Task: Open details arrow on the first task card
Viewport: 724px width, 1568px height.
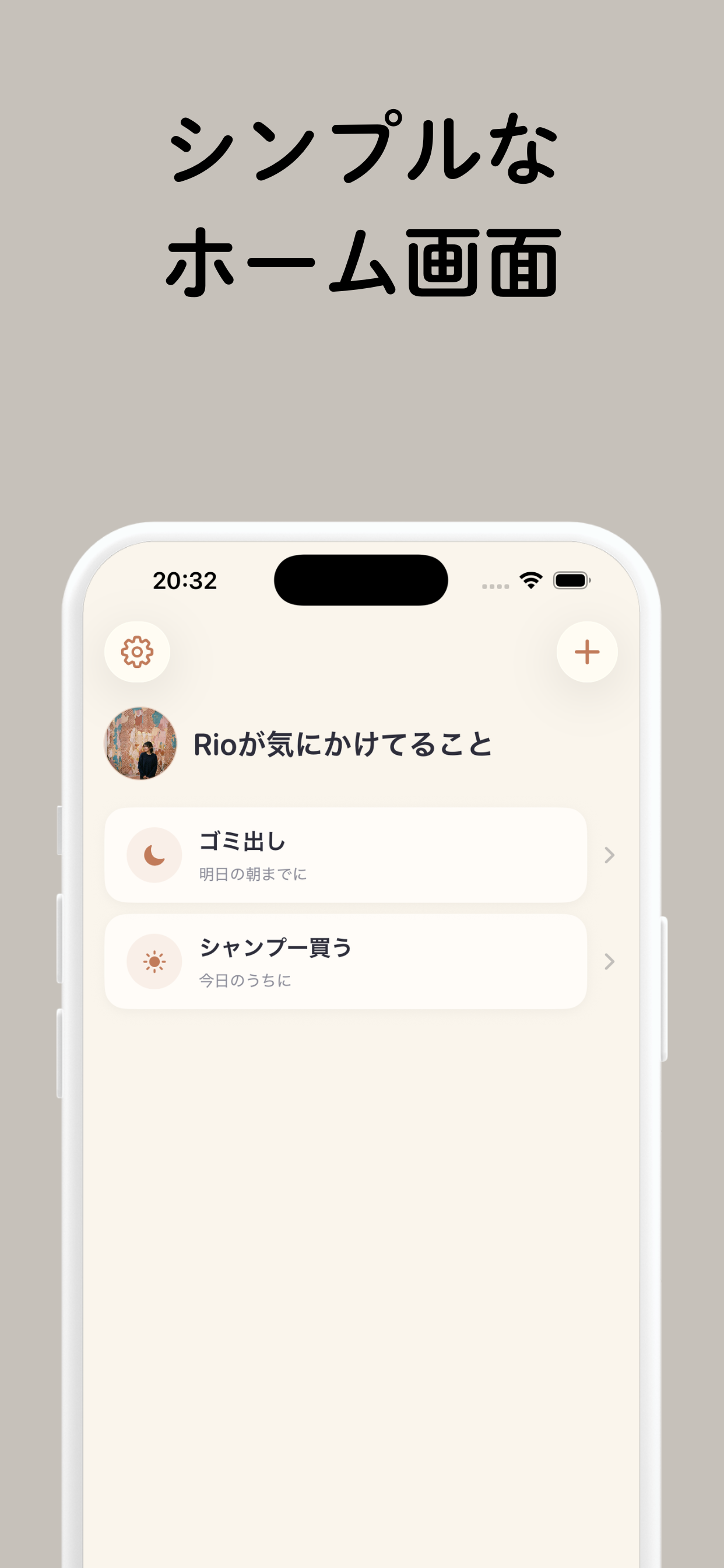Action: [610, 855]
